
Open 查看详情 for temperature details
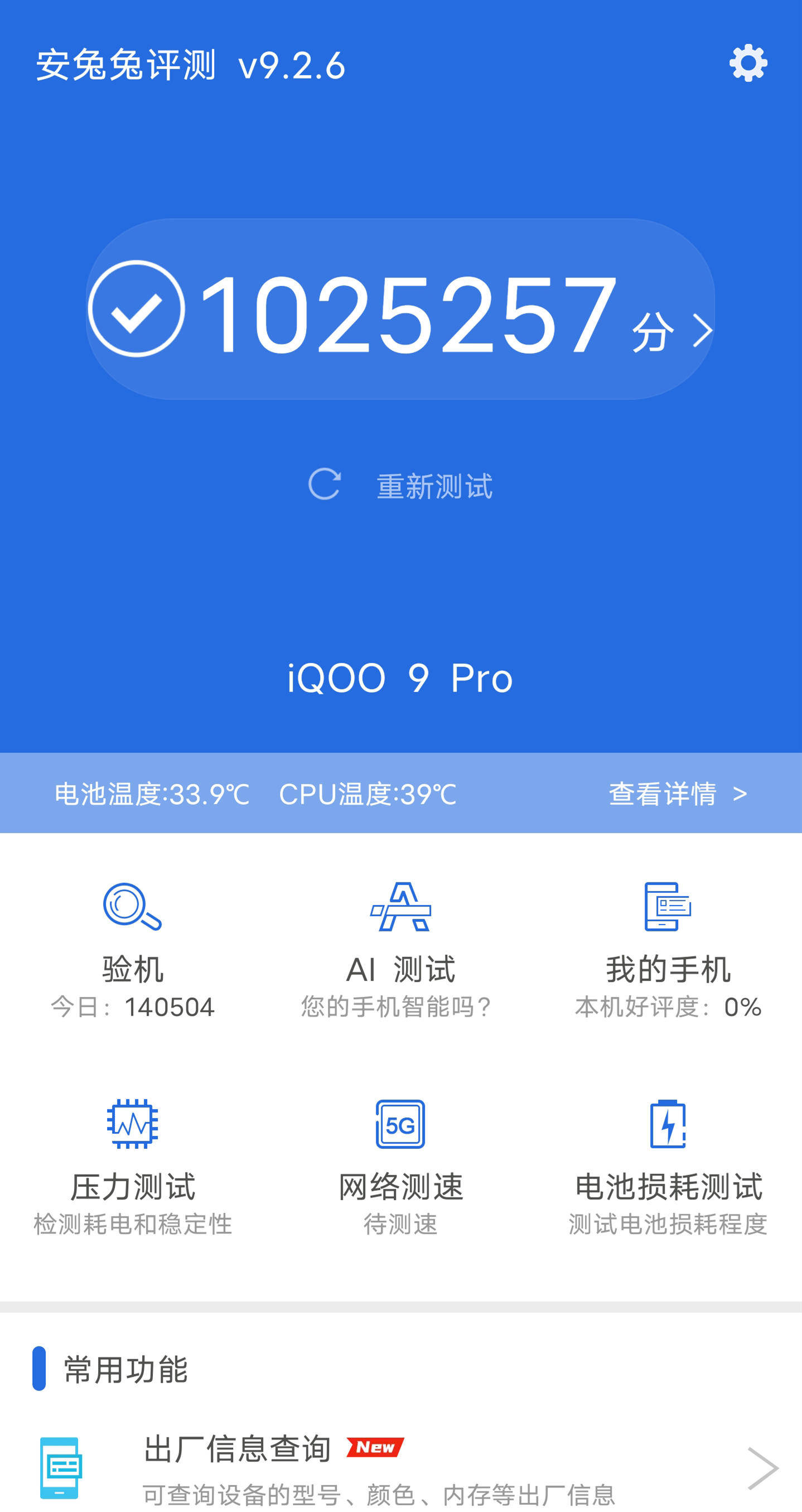(678, 794)
